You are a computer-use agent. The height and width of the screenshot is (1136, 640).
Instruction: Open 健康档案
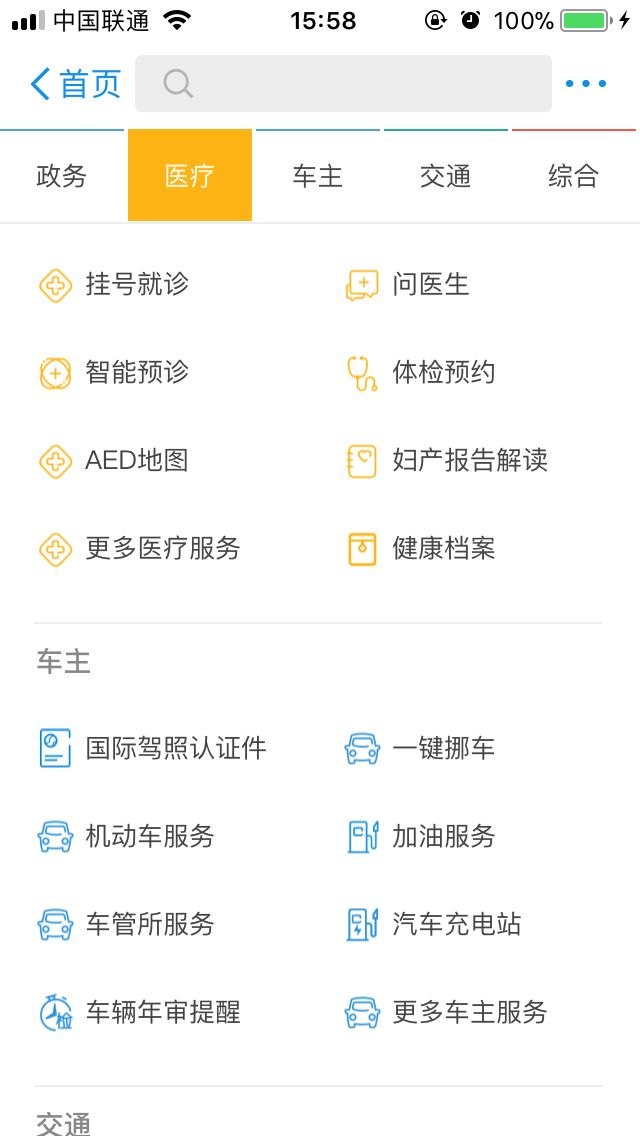420,548
